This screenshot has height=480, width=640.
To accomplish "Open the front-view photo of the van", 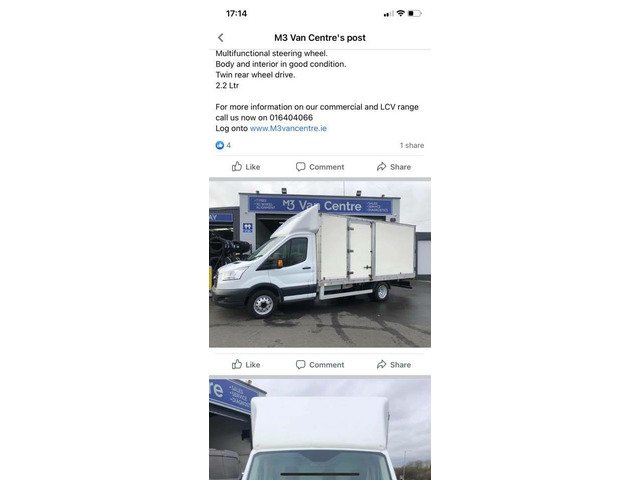I will click(x=320, y=430).
